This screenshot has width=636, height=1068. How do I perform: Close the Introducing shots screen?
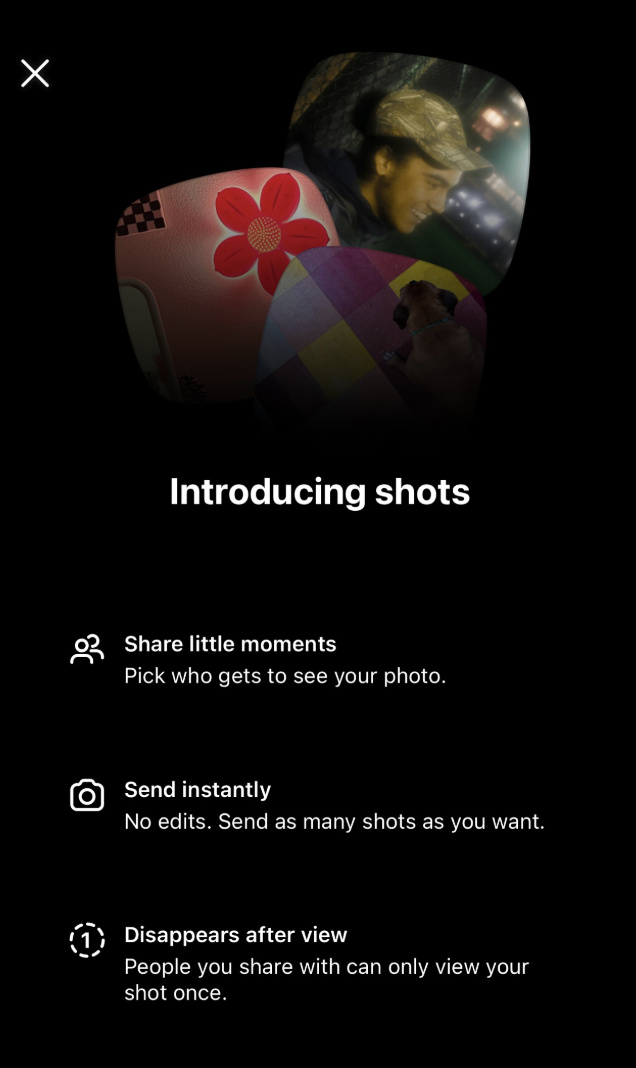tap(35, 73)
